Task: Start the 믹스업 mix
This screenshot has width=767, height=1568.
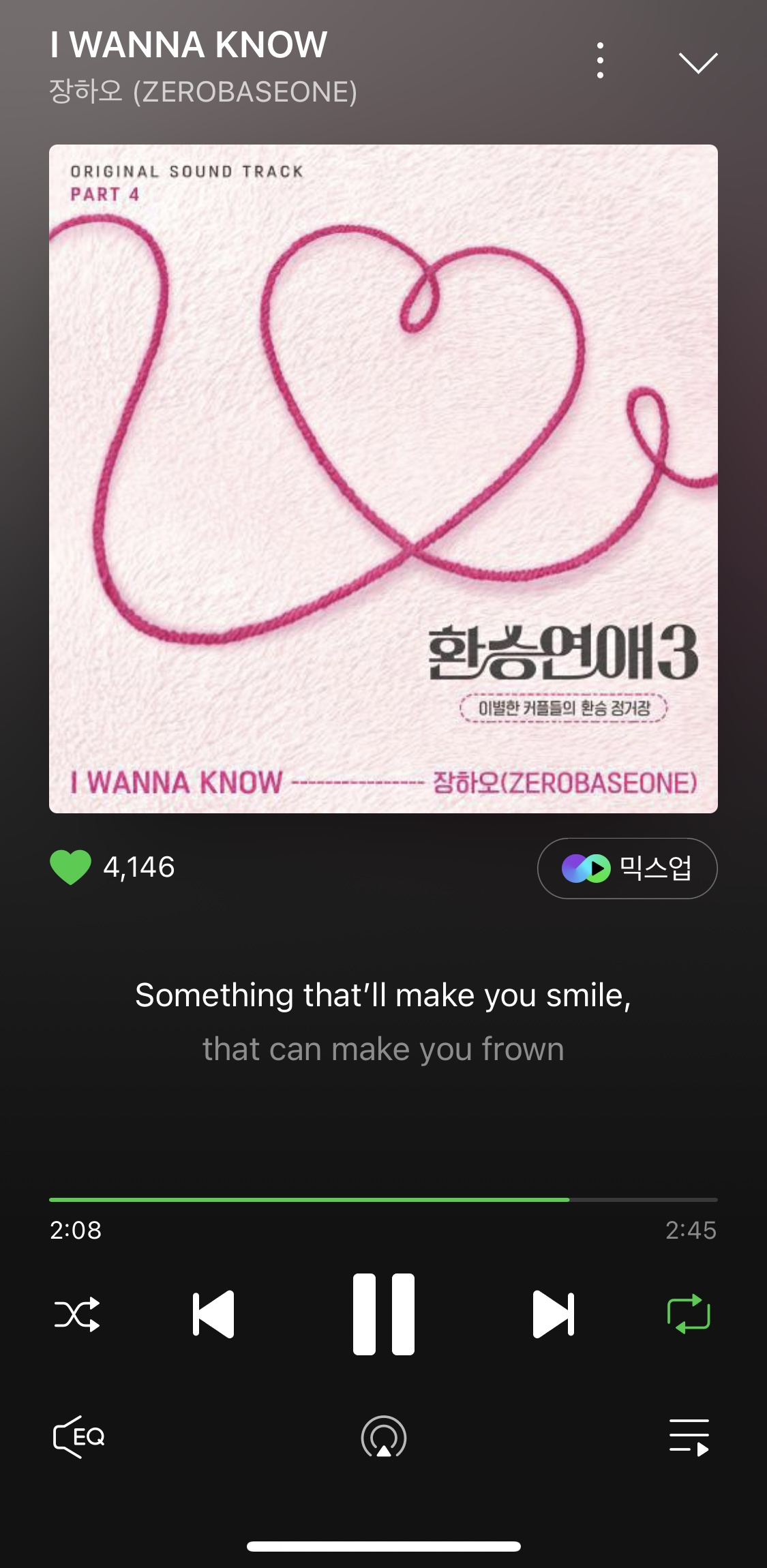Action: tap(627, 868)
